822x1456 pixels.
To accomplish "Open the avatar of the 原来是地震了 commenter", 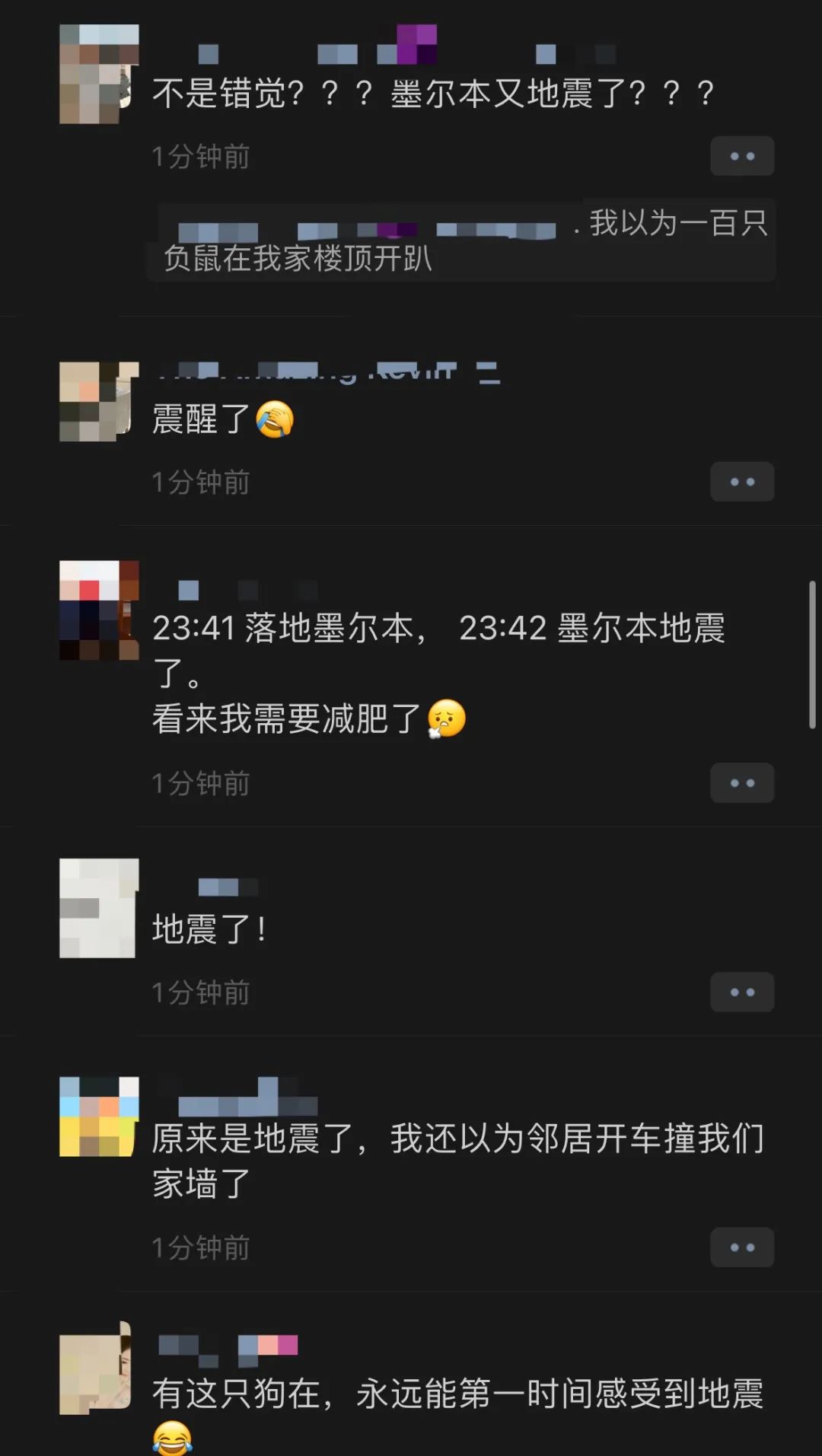I will (x=98, y=1116).
